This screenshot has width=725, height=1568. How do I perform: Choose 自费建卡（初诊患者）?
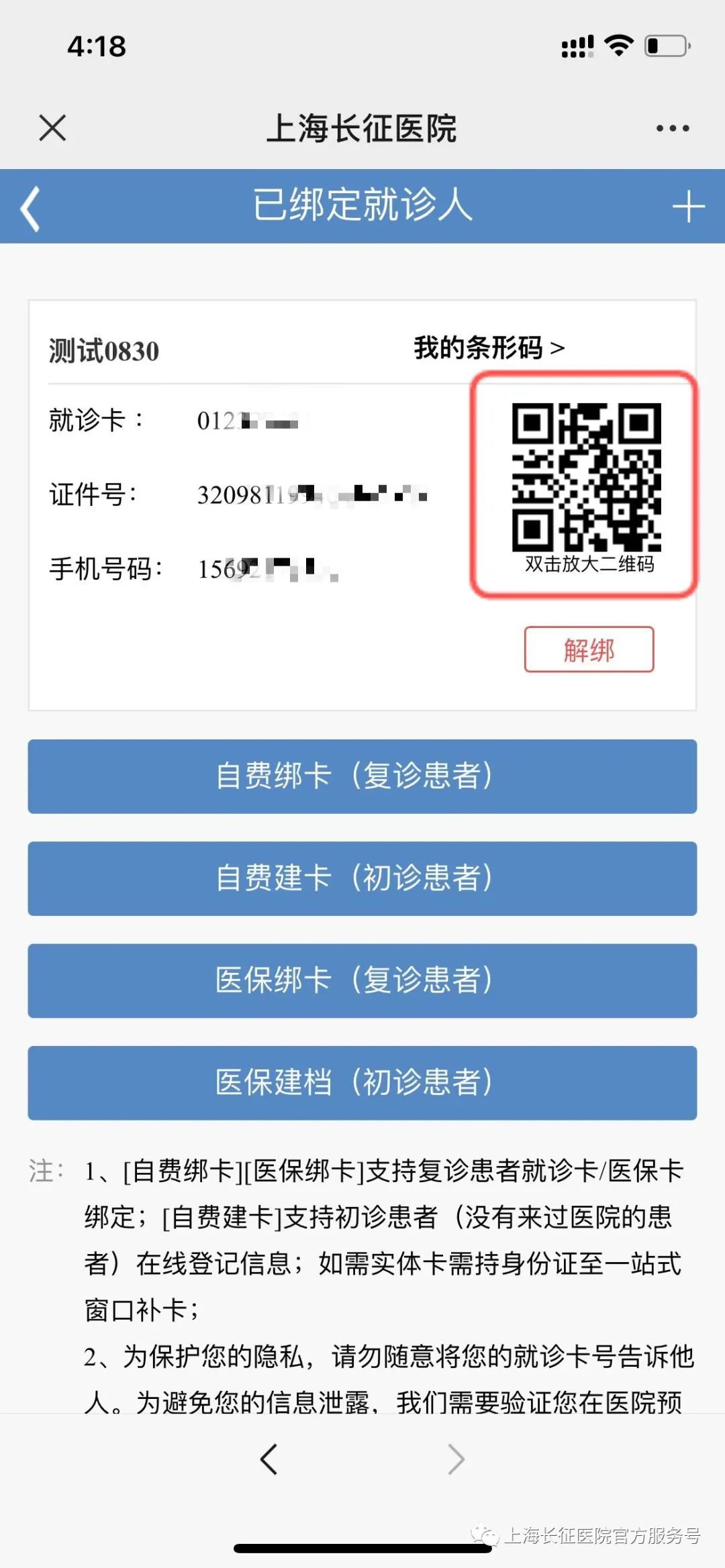(x=362, y=878)
